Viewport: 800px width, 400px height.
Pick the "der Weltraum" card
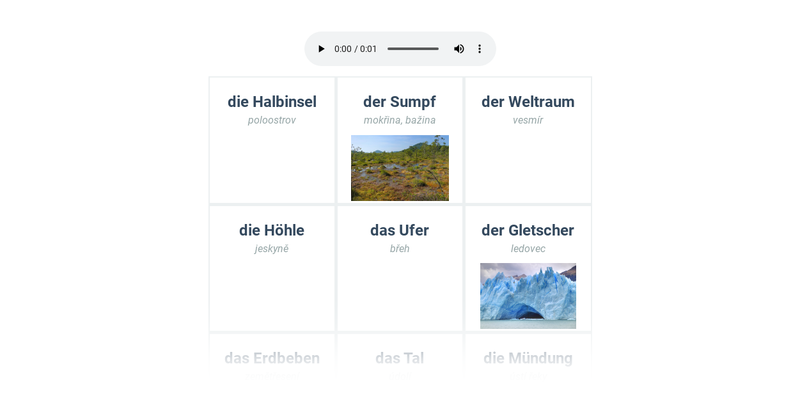(528, 140)
